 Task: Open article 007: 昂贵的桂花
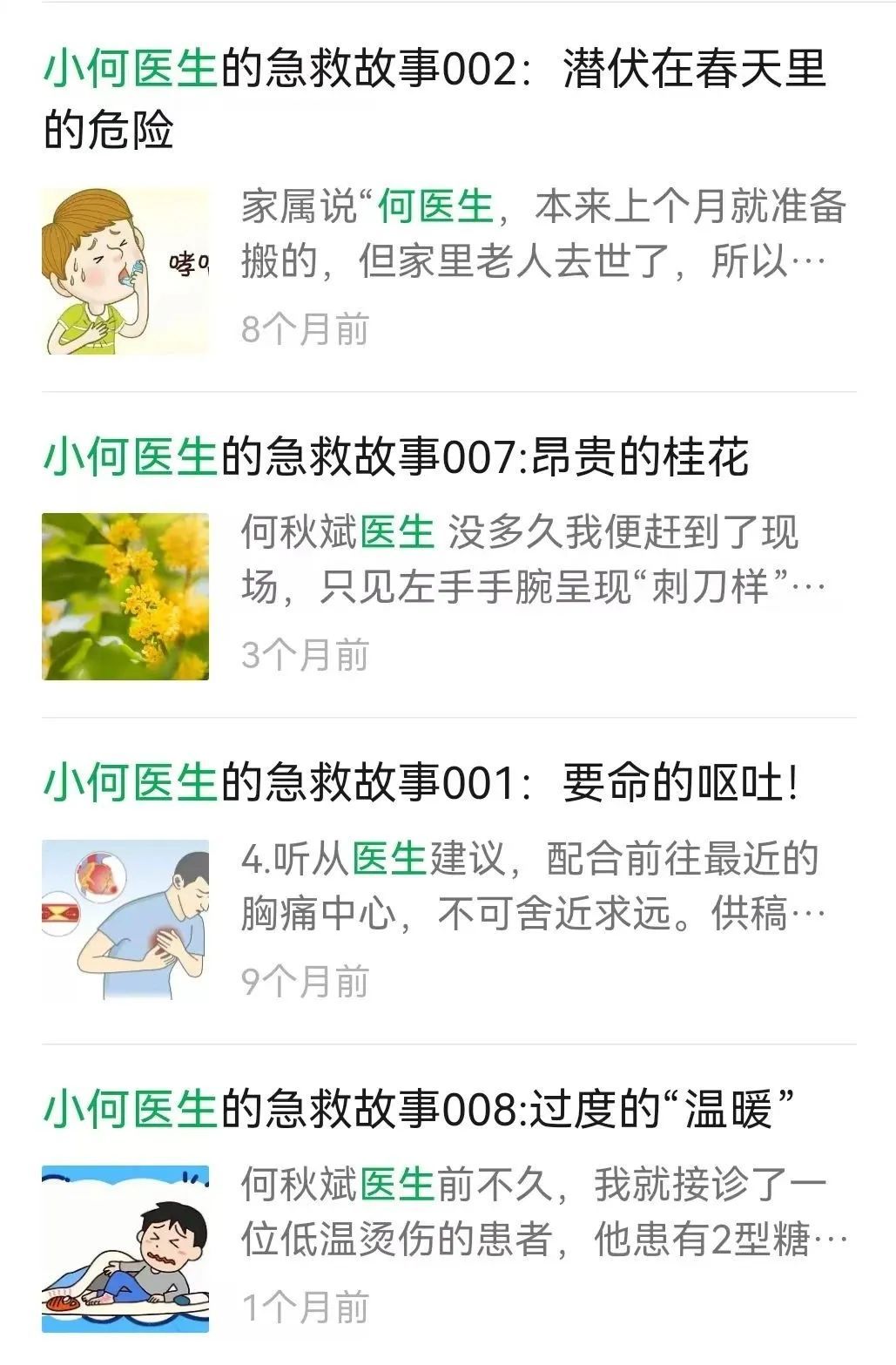[x=396, y=457]
